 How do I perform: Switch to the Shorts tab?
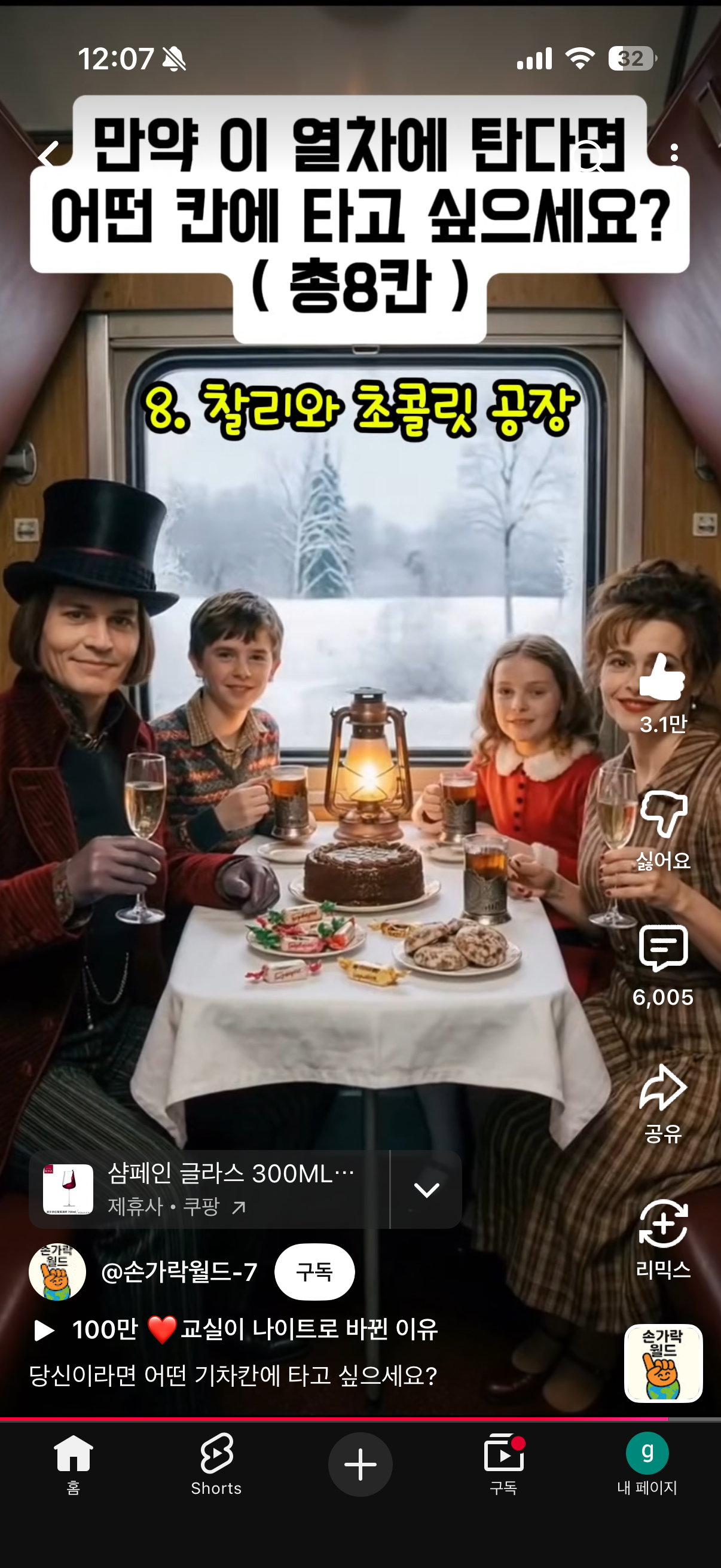[216, 1463]
